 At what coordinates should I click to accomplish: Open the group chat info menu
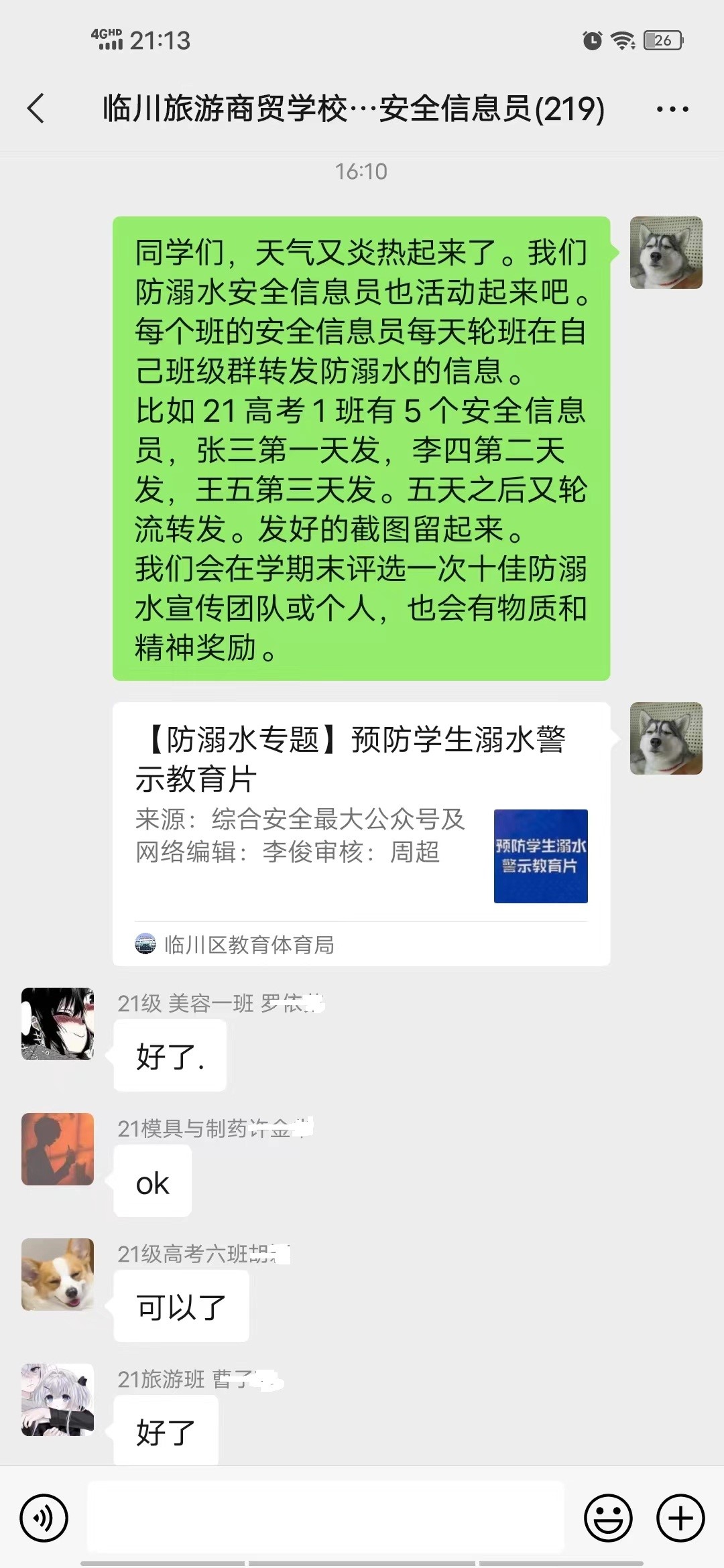tap(672, 109)
